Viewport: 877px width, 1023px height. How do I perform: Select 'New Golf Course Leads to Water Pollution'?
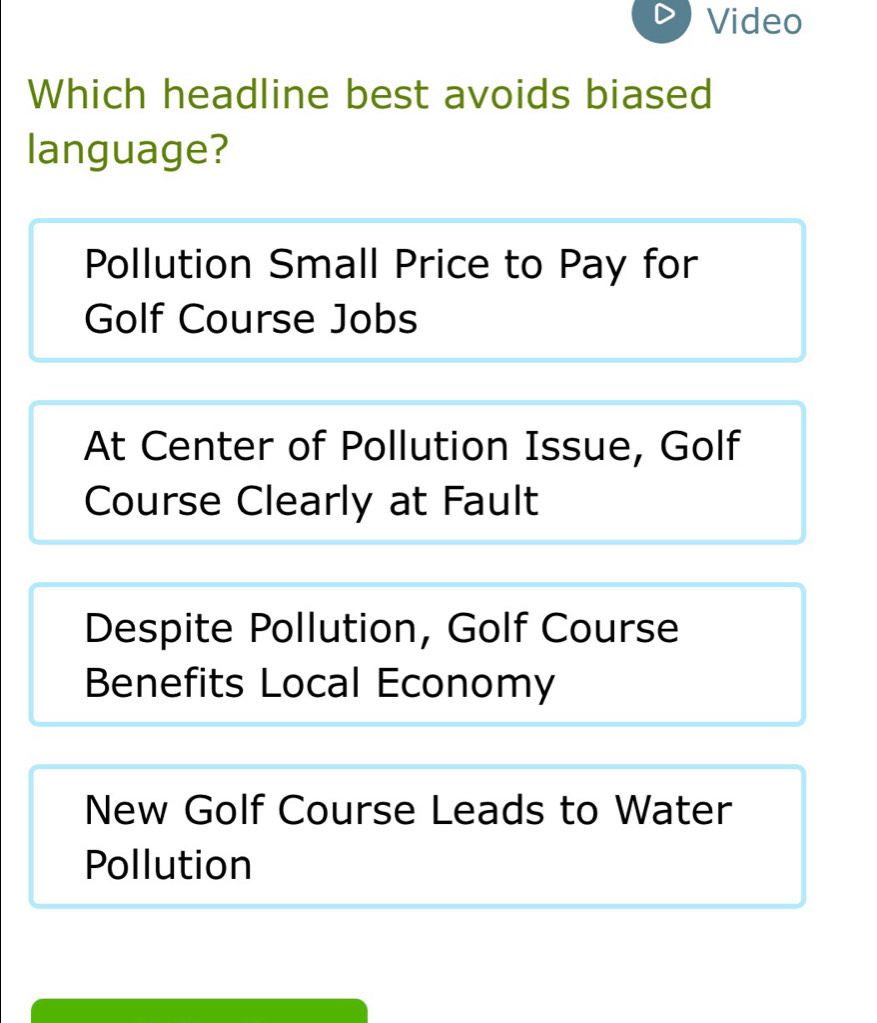point(416,837)
